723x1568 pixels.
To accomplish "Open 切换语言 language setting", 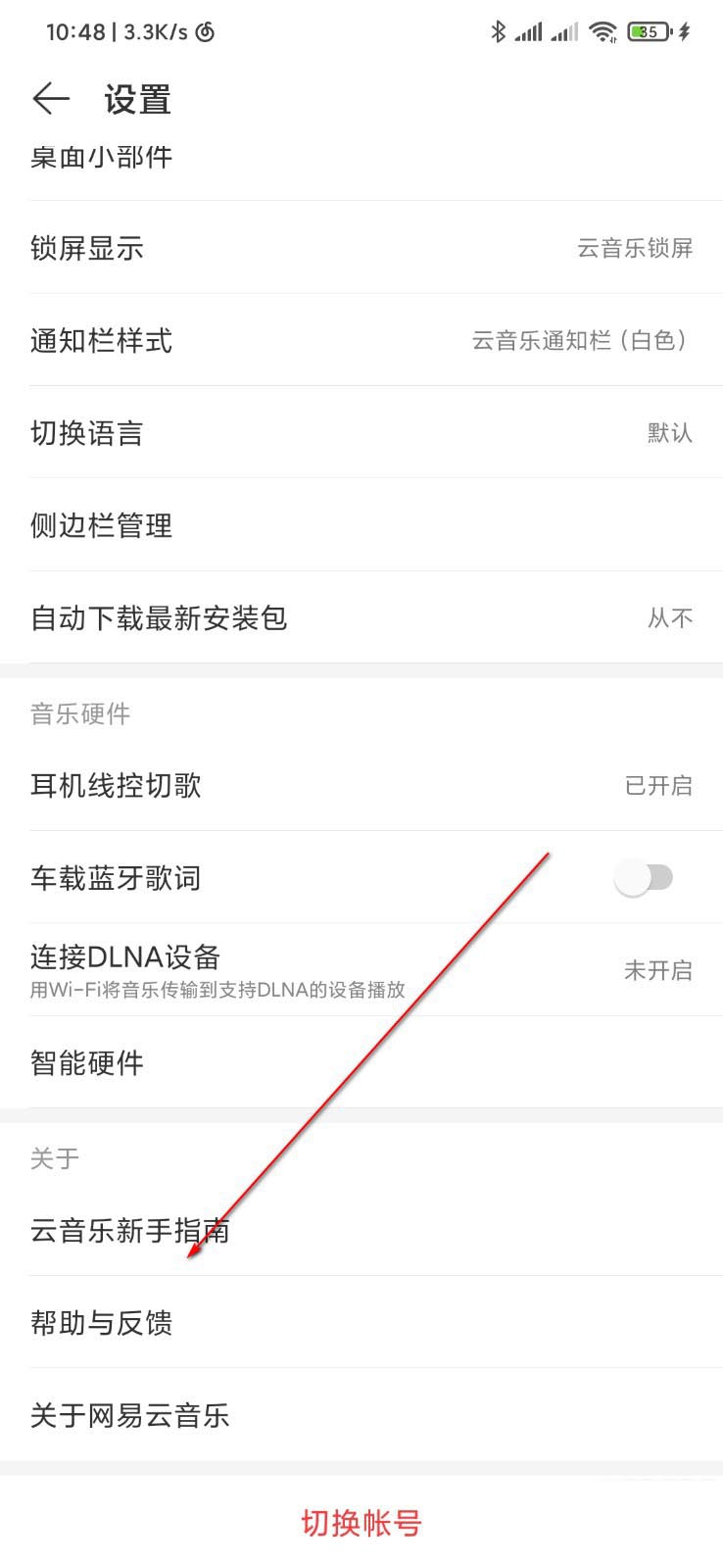I will tap(361, 432).
